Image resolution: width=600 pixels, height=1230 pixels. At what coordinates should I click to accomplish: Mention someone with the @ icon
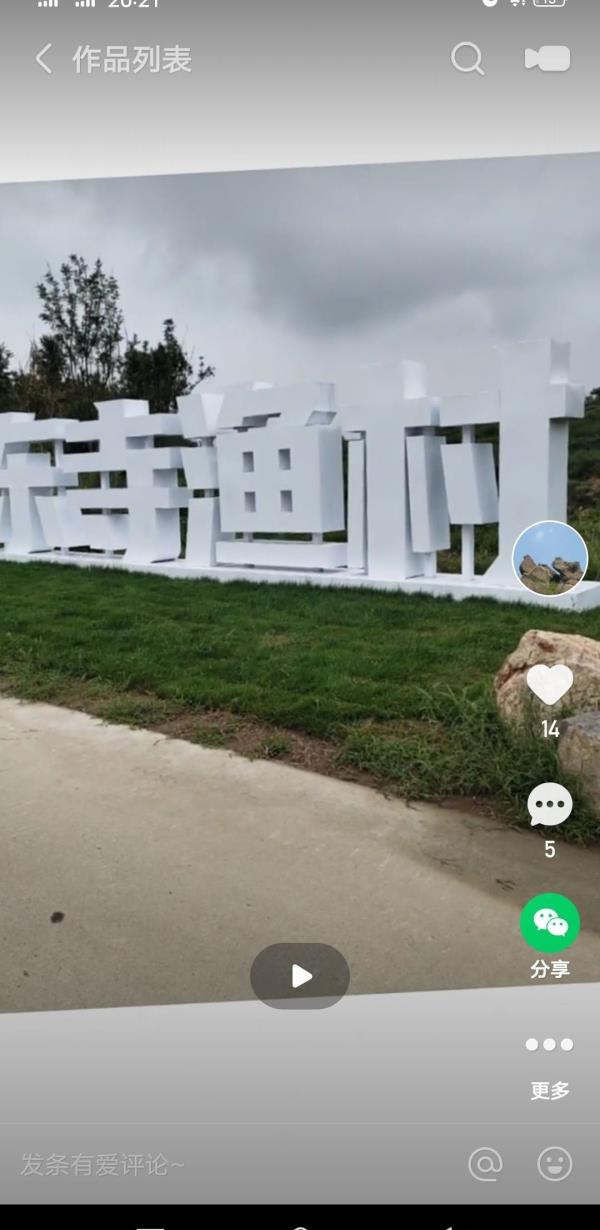(485, 1164)
